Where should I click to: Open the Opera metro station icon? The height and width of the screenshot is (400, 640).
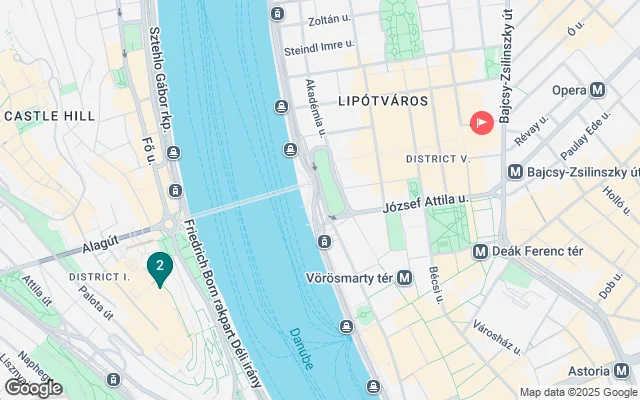point(598,90)
